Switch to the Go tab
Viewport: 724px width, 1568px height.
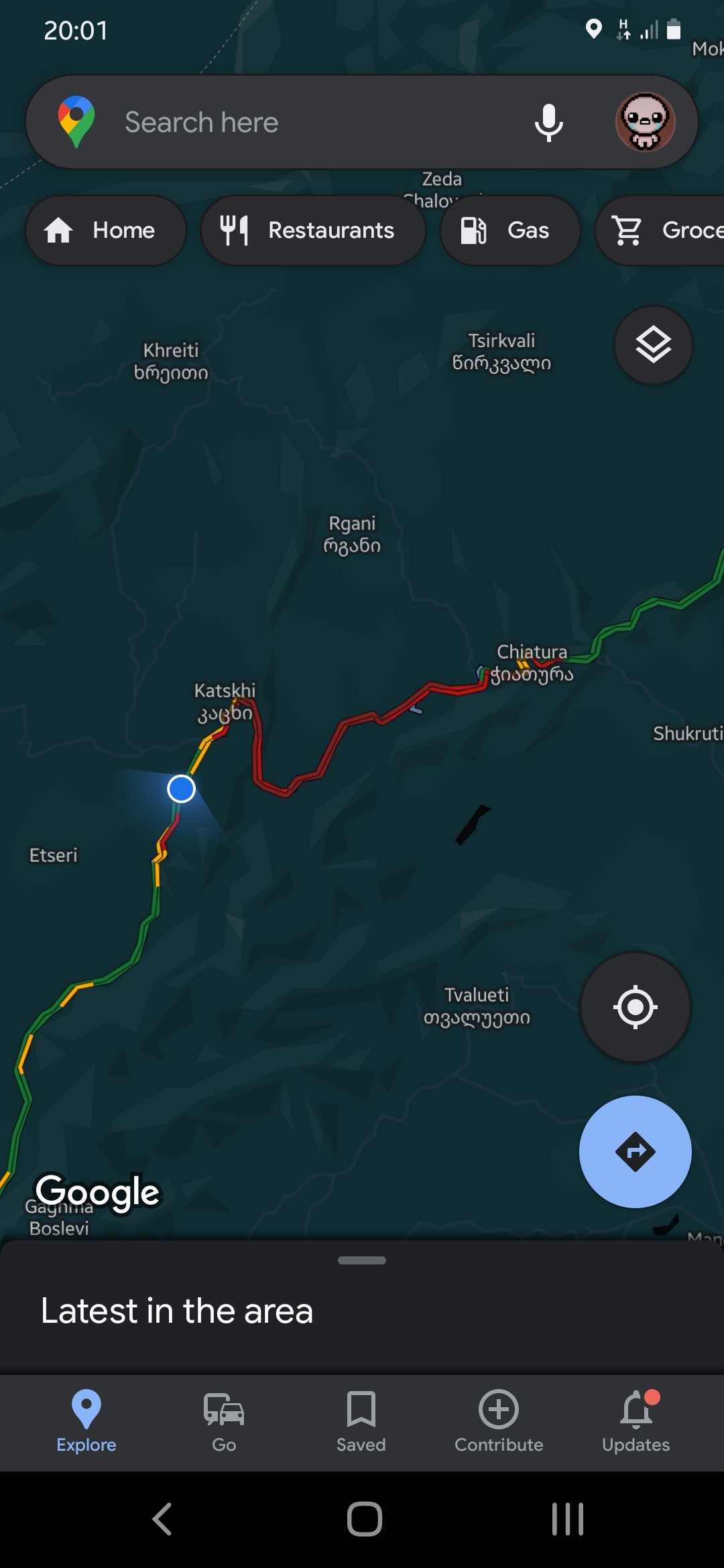224,1421
